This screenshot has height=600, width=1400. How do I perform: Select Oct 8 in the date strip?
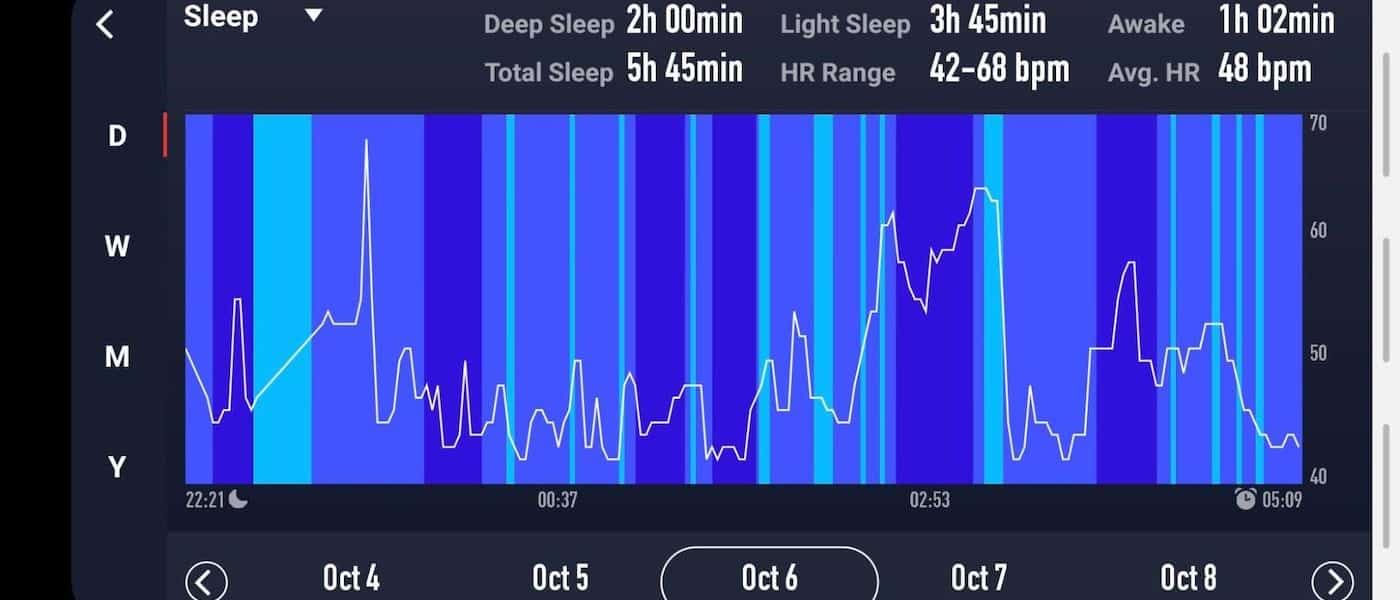(x=1188, y=577)
